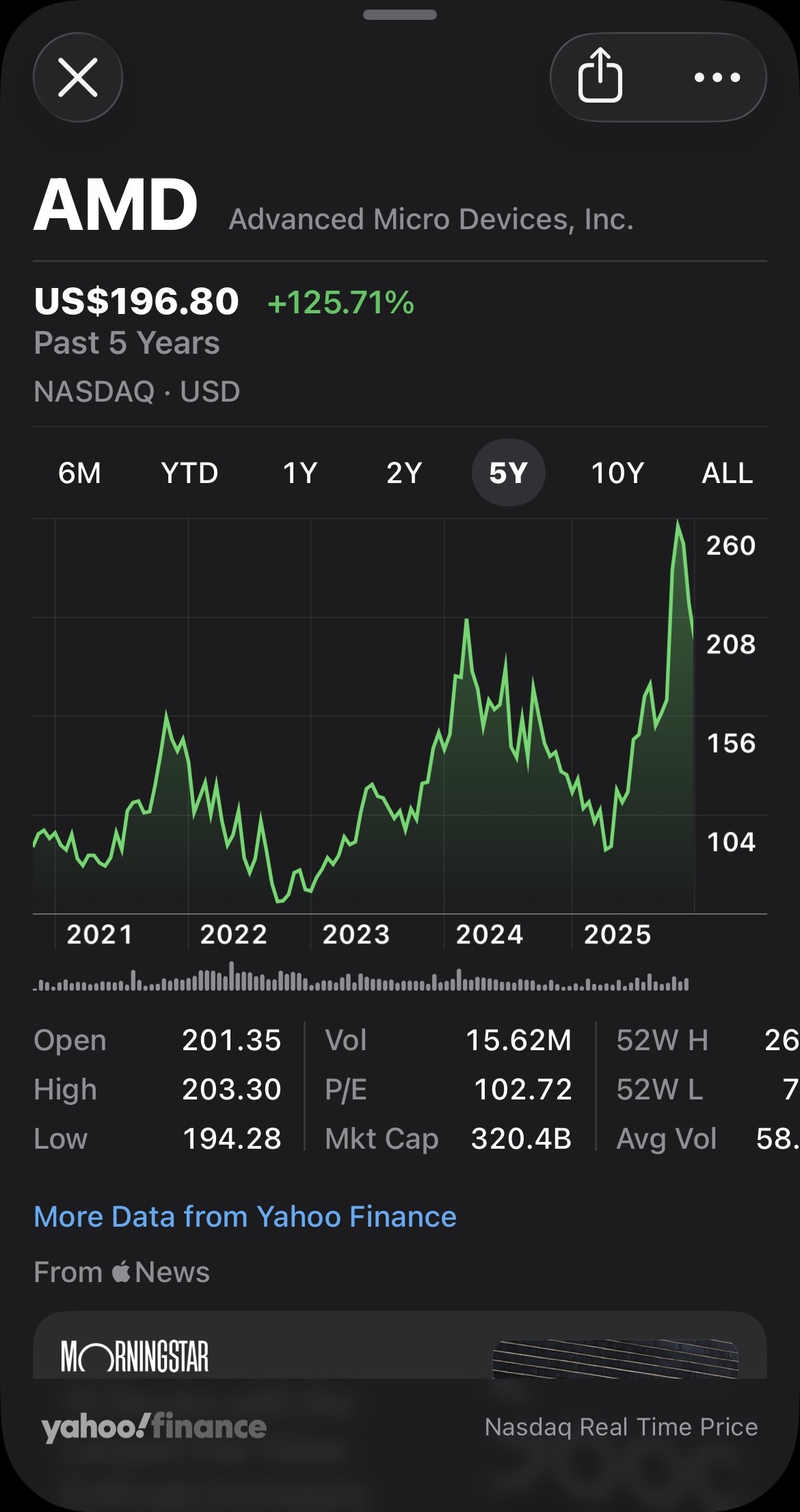Open More Data from Yahoo Finance
This screenshot has width=800, height=1512.
[x=245, y=1216]
